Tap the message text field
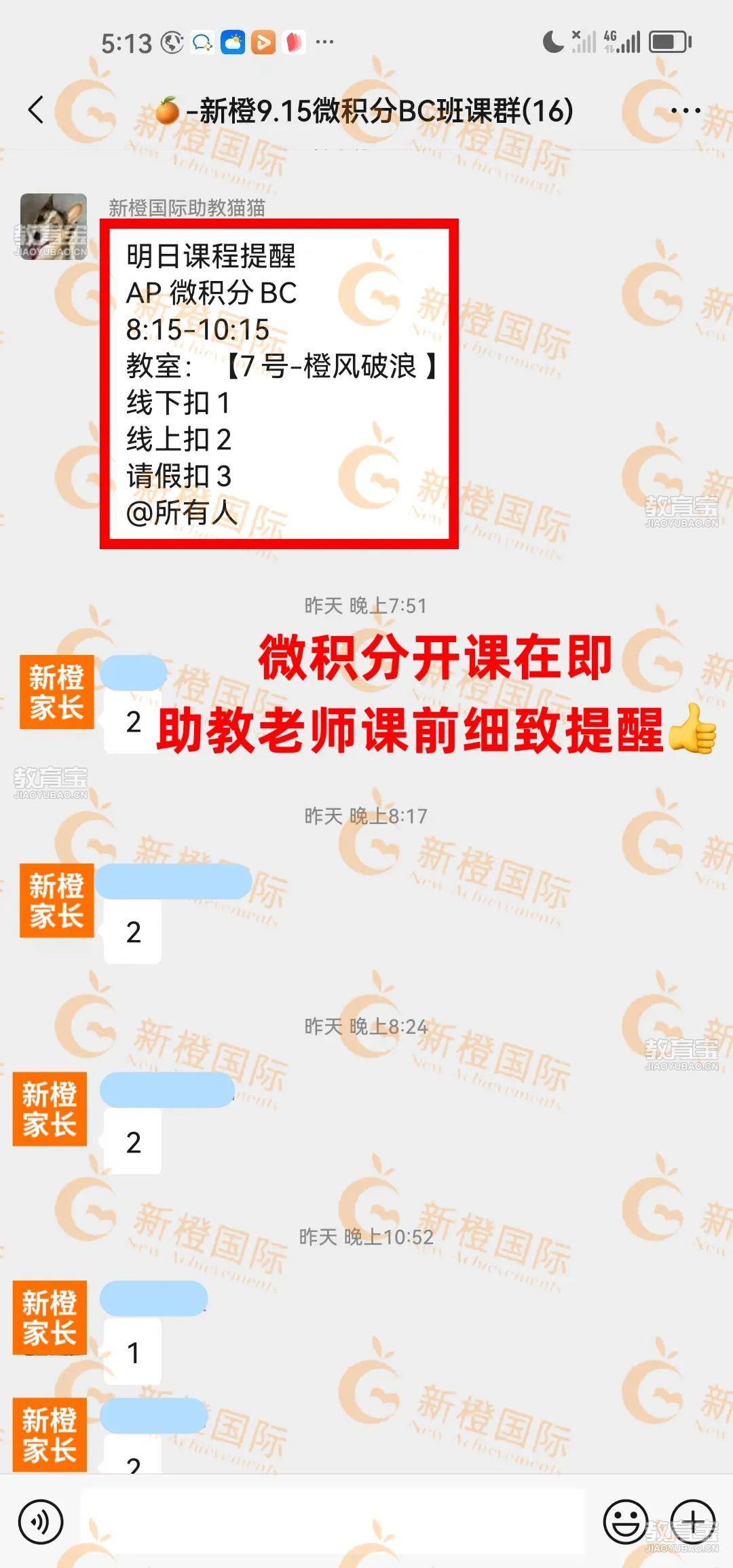Image resolution: width=733 pixels, height=1568 pixels. coord(333,1522)
